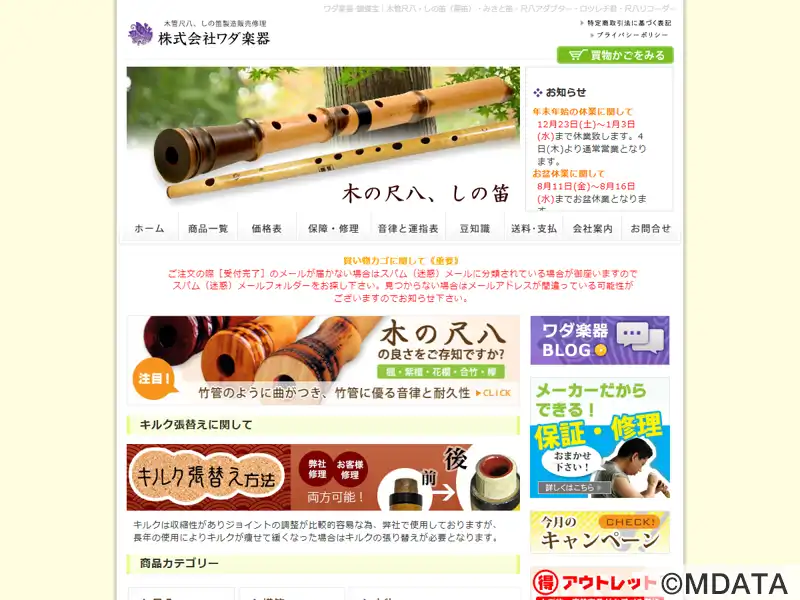
Task: Open the 保証・修理 side banner
Action: click(599, 438)
